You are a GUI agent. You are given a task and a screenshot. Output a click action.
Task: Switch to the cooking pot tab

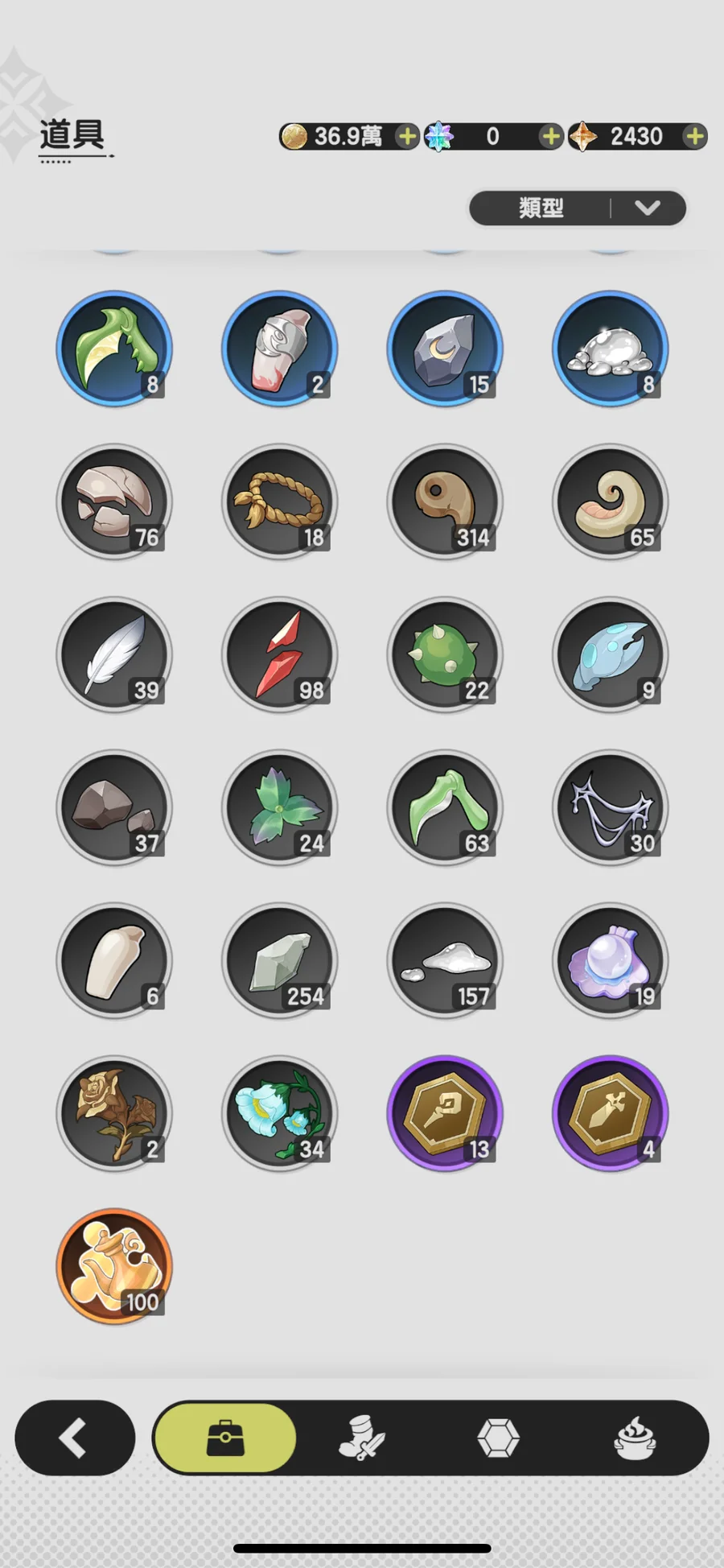click(x=636, y=1438)
